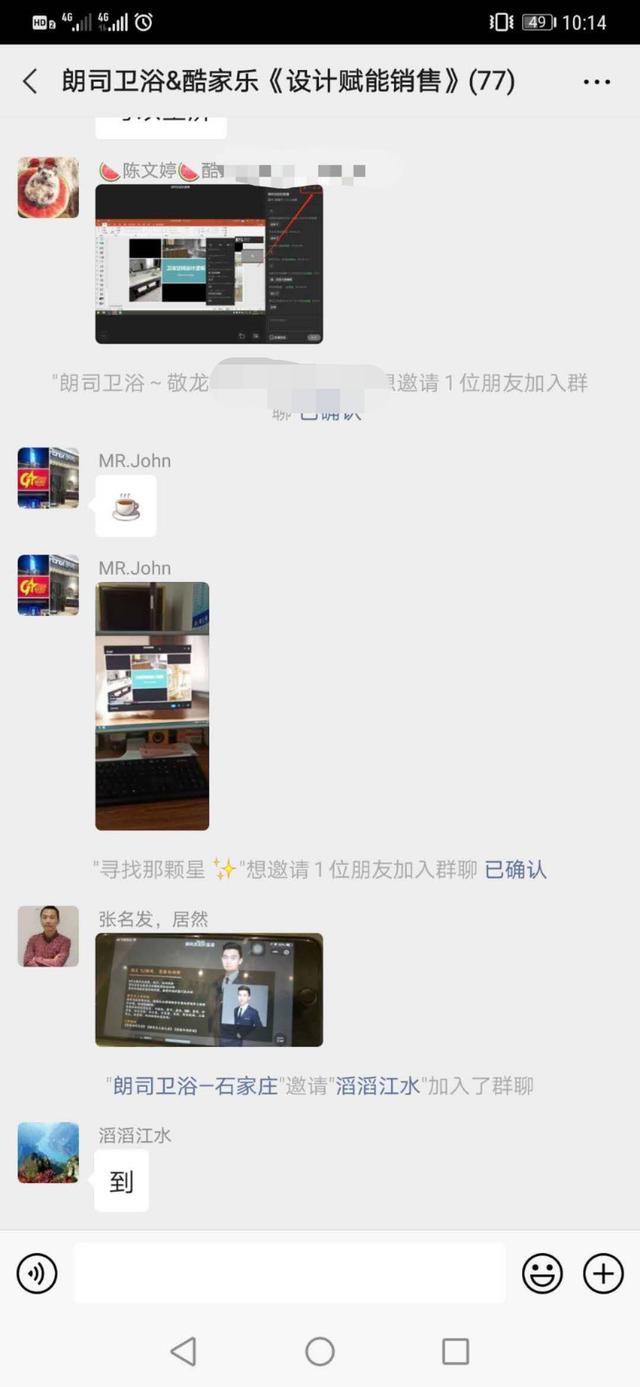Open the system recent apps view
Screen dimensions: 640x1387
455,1352
